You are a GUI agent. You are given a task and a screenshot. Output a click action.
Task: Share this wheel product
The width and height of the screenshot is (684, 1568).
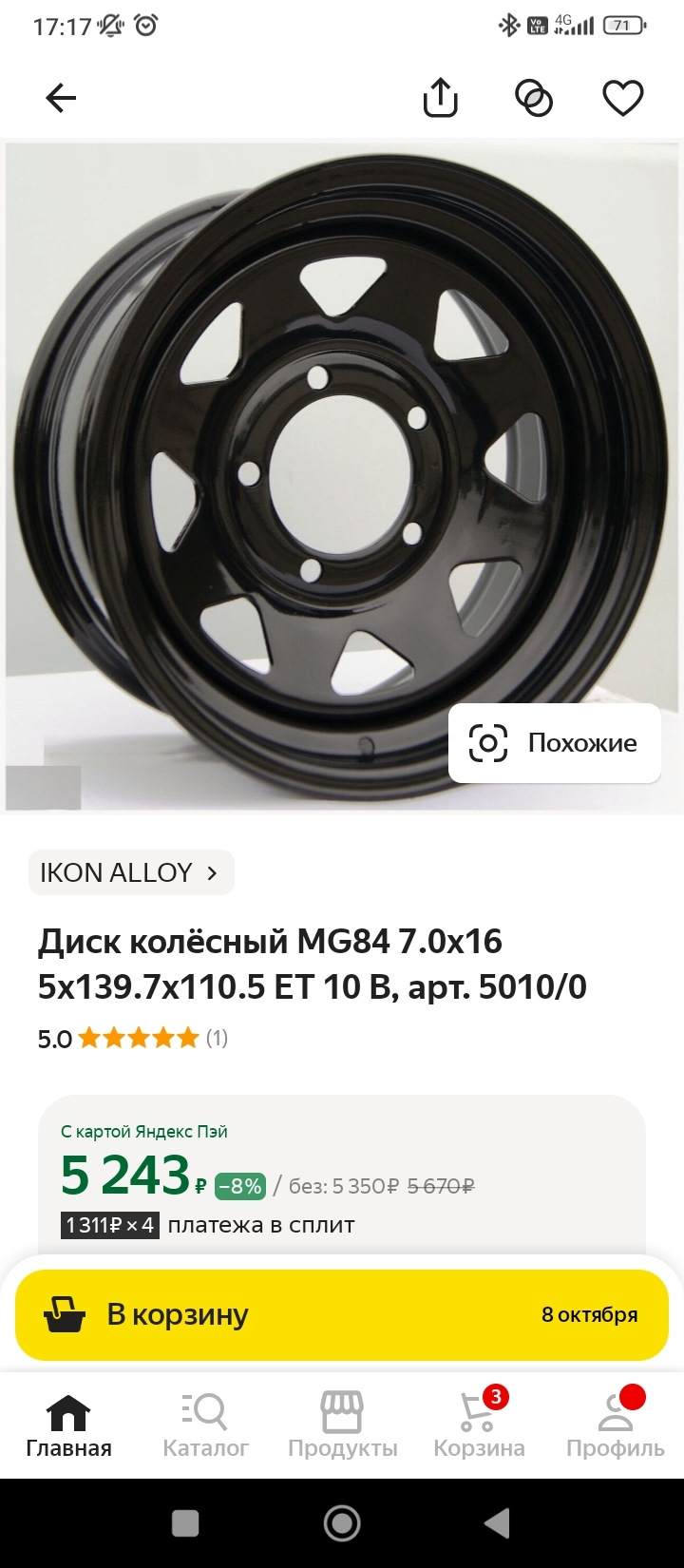[440, 98]
